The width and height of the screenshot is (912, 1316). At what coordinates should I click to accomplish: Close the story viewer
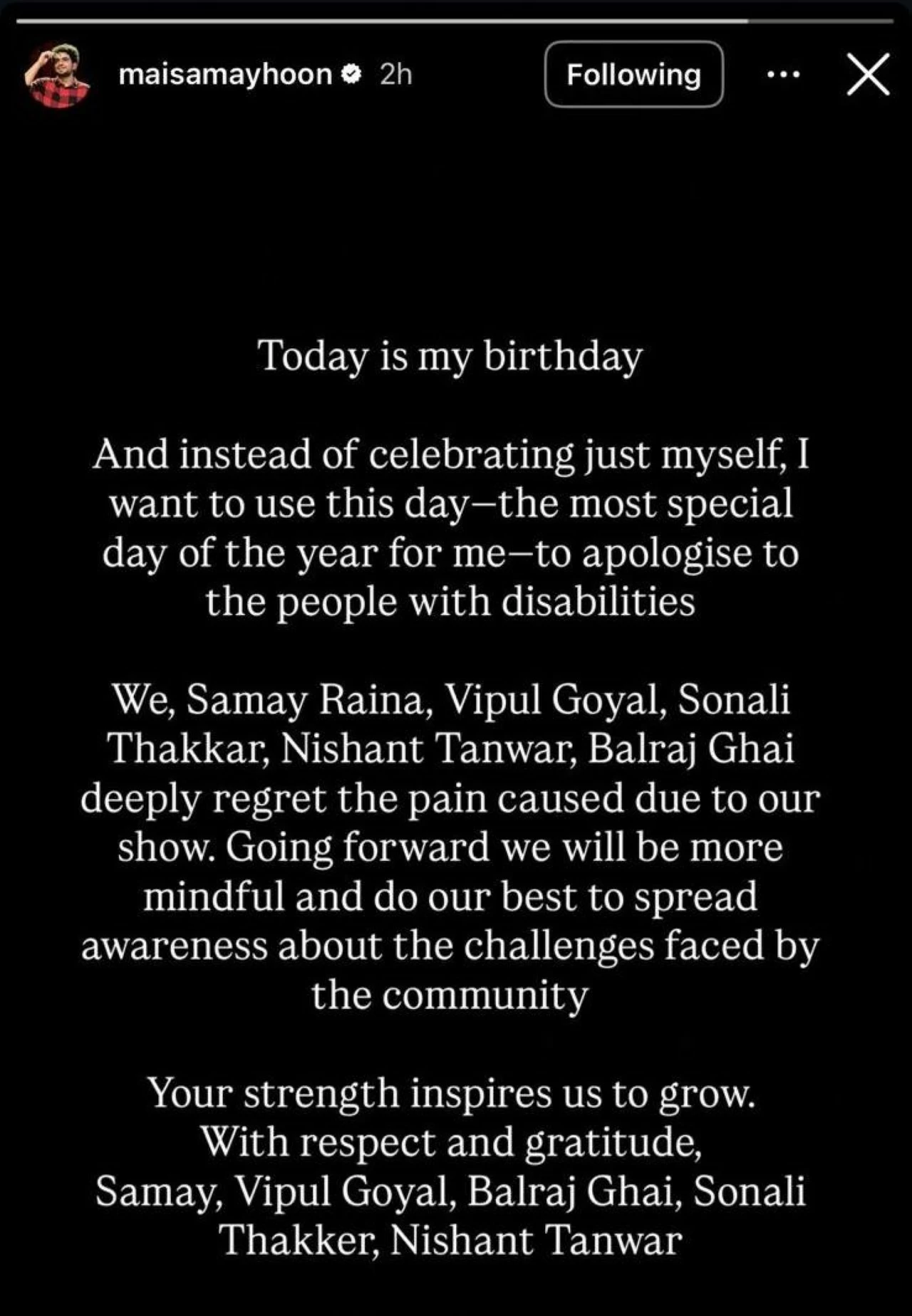pyautogui.click(x=868, y=74)
